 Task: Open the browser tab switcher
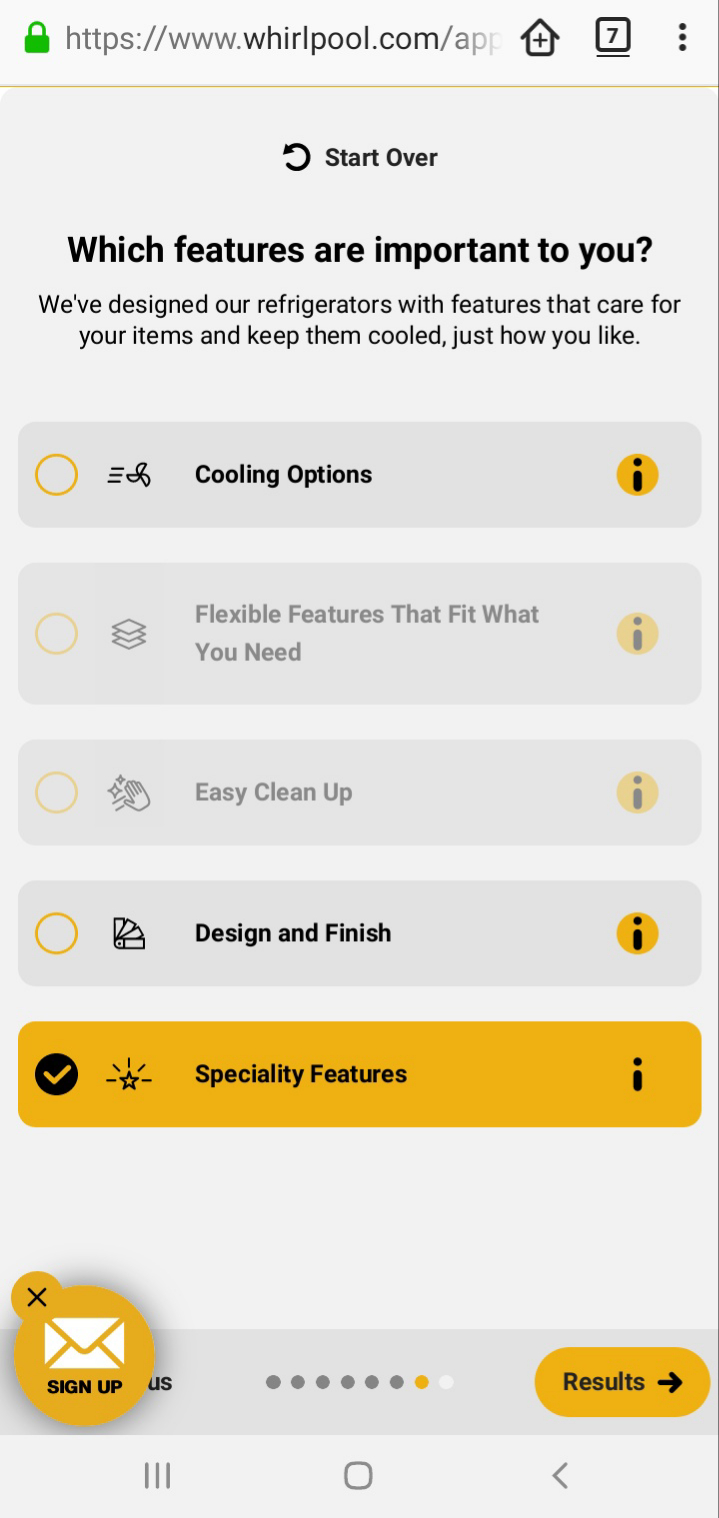(x=612, y=38)
